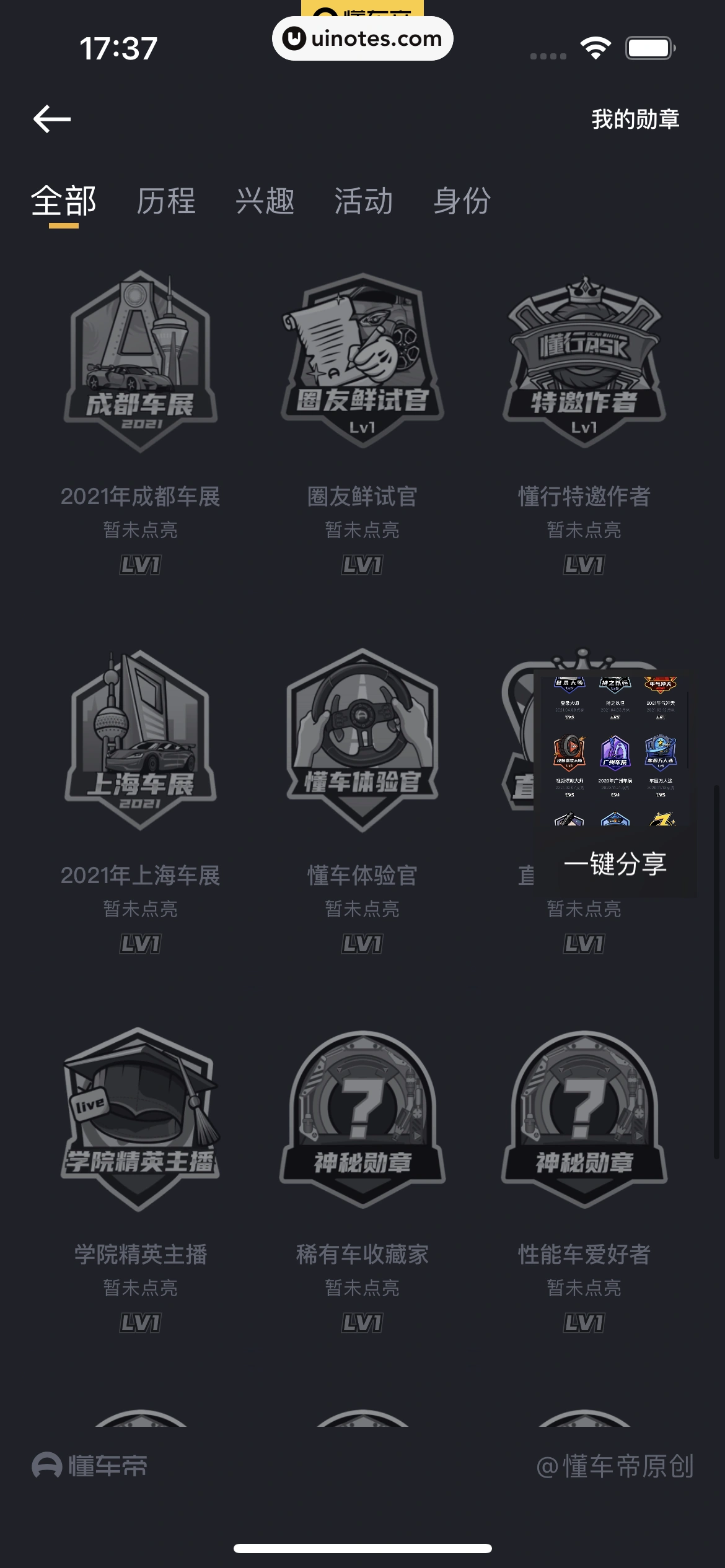The height and width of the screenshot is (1568, 725).
Task: Open 我的勋章 page
Action: (635, 119)
